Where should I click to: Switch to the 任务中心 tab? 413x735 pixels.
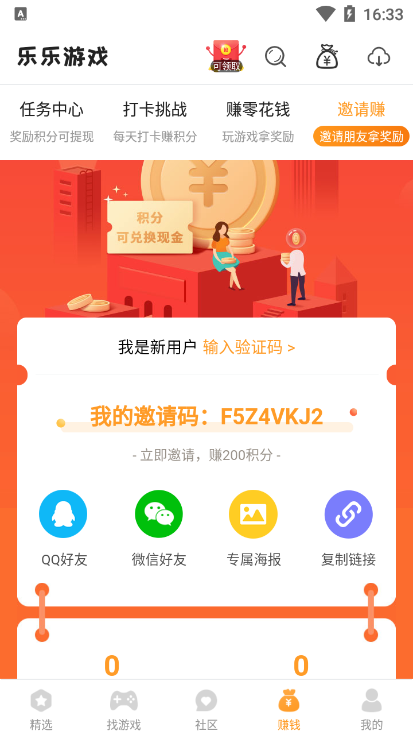point(52,121)
